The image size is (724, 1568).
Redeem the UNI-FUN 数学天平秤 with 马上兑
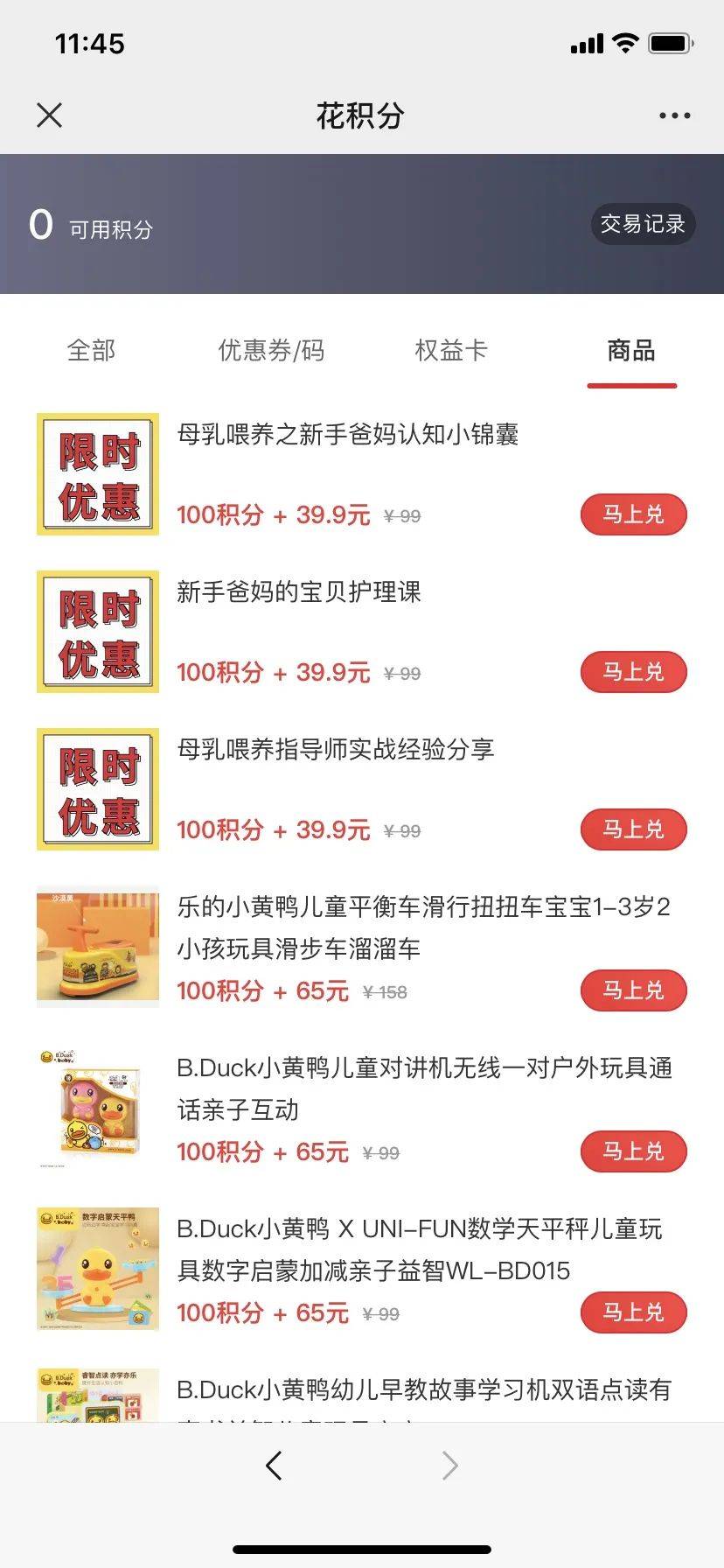tap(633, 1312)
